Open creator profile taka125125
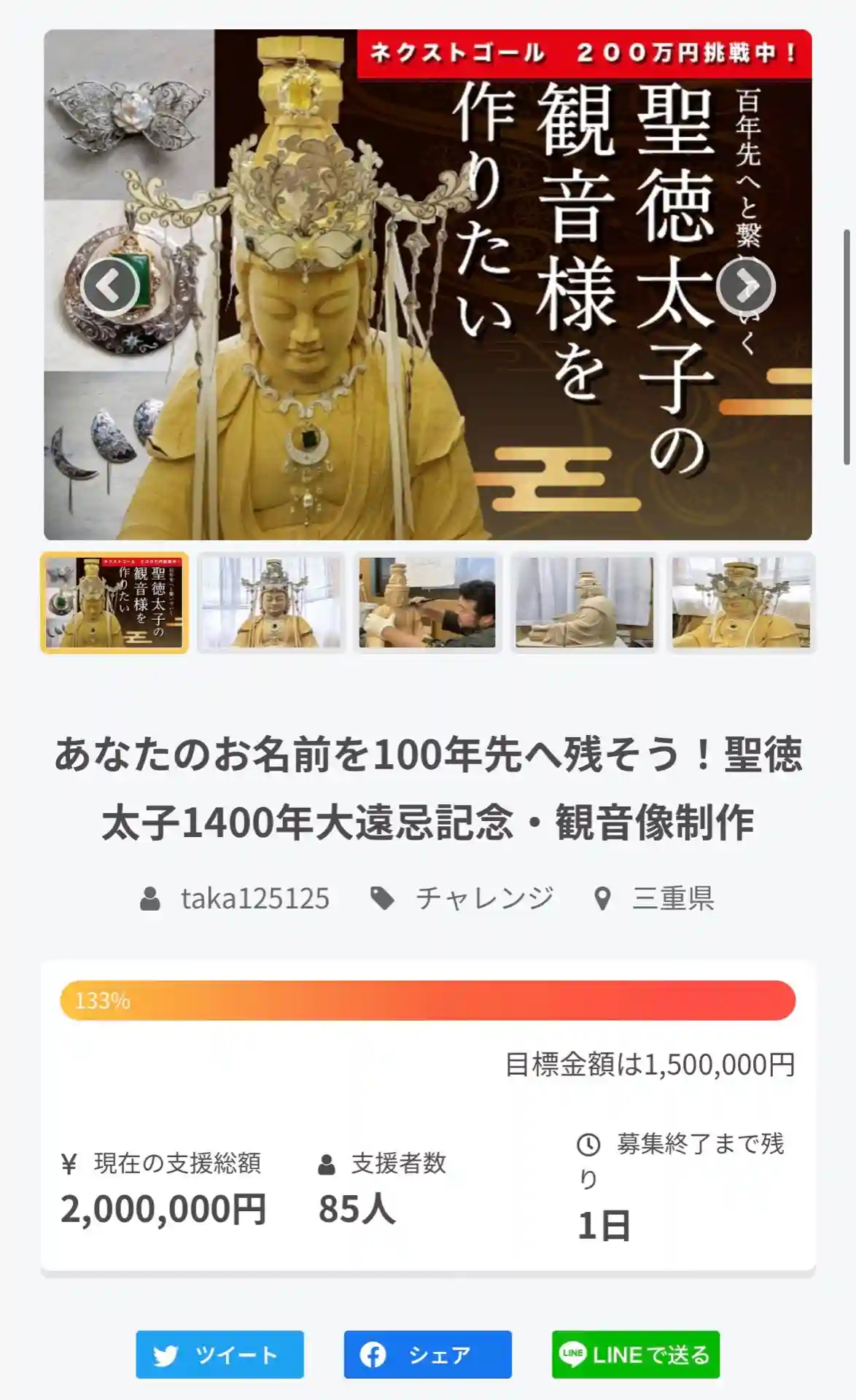Screen dimensions: 856x1400 tap(254, 898)
